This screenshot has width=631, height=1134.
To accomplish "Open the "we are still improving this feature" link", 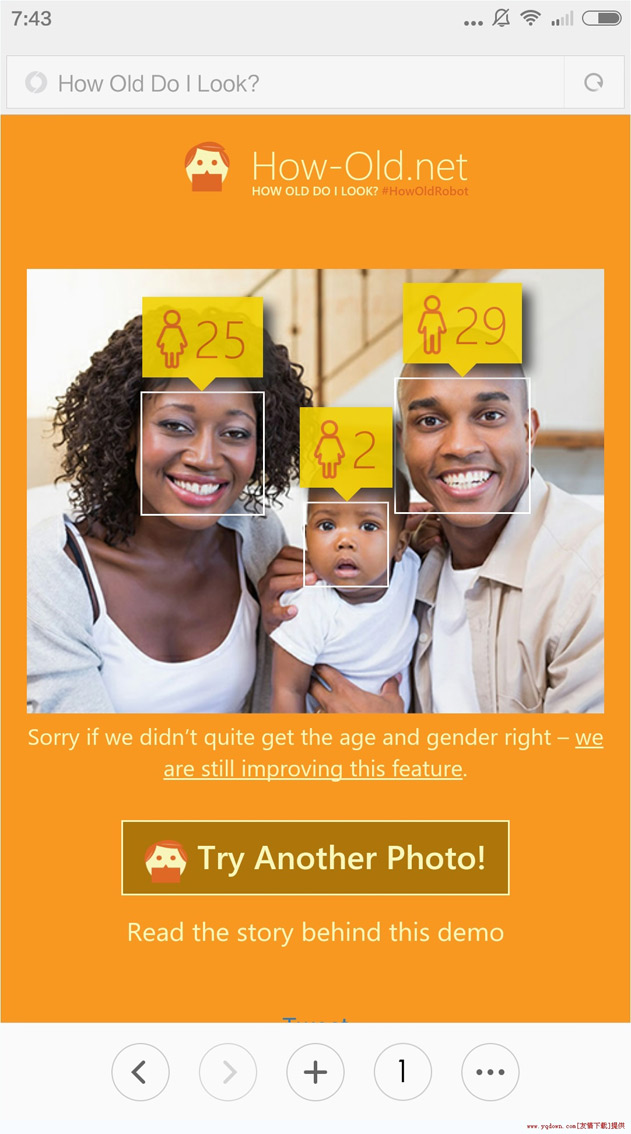I will click(x=313, y=769).
